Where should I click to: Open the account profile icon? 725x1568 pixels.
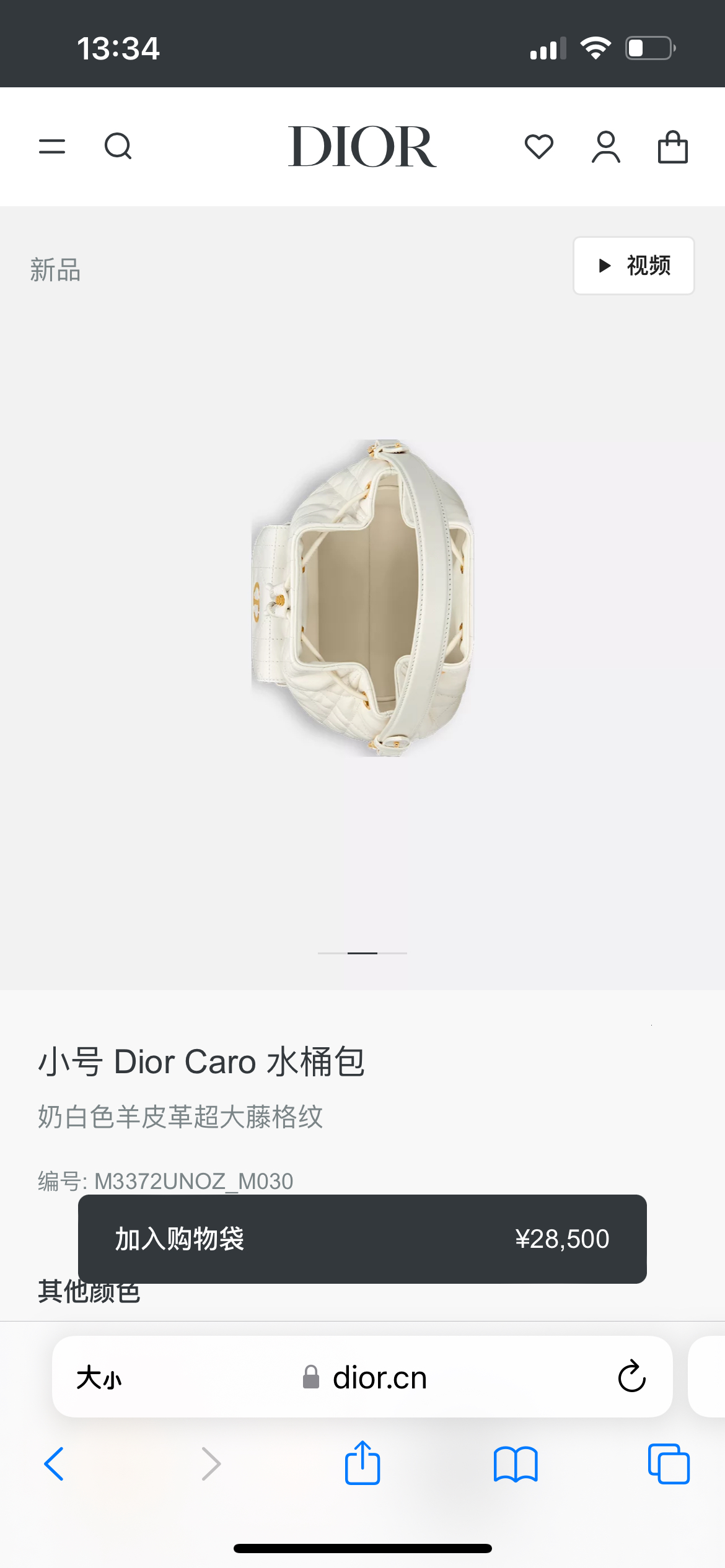click(x=605, y=147)
